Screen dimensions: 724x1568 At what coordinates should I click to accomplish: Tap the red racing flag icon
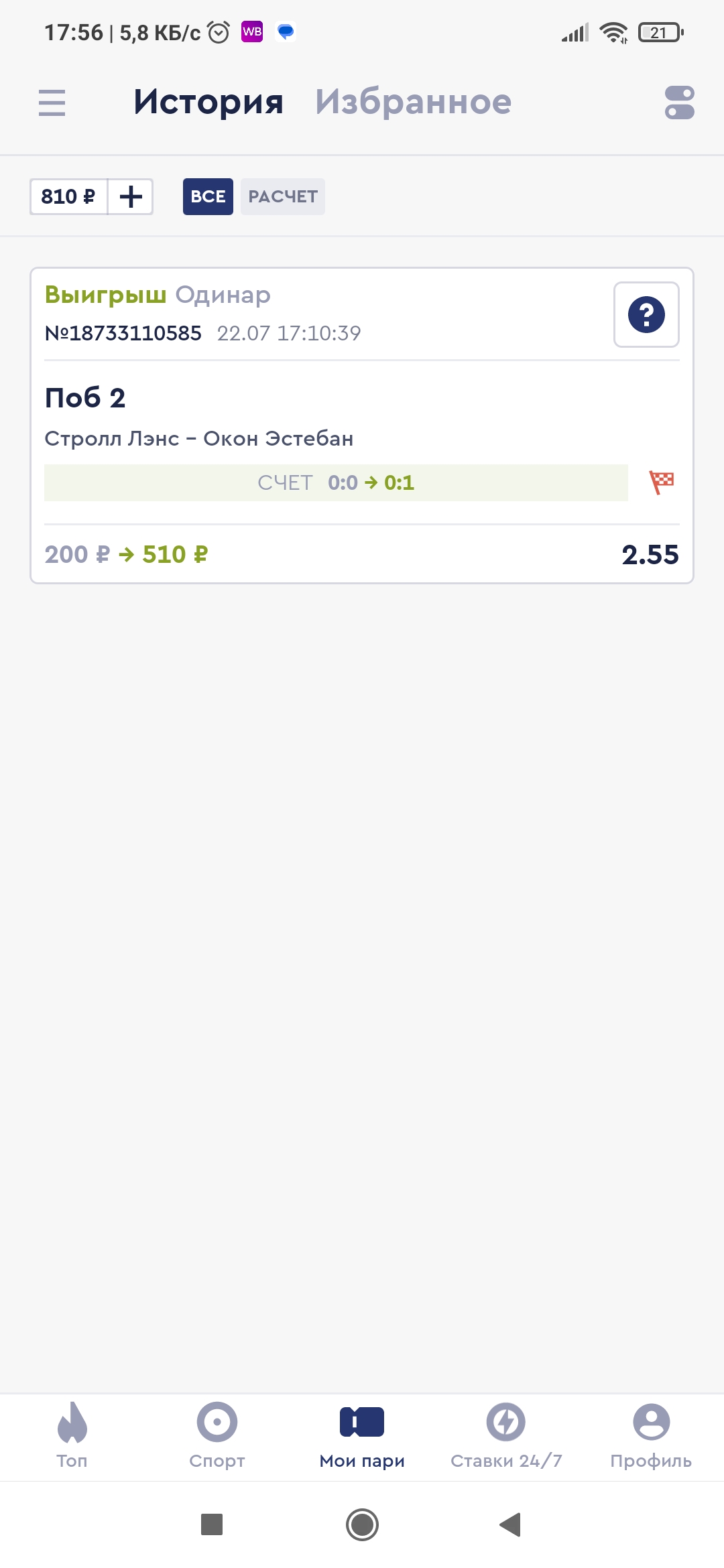point(662,482)
